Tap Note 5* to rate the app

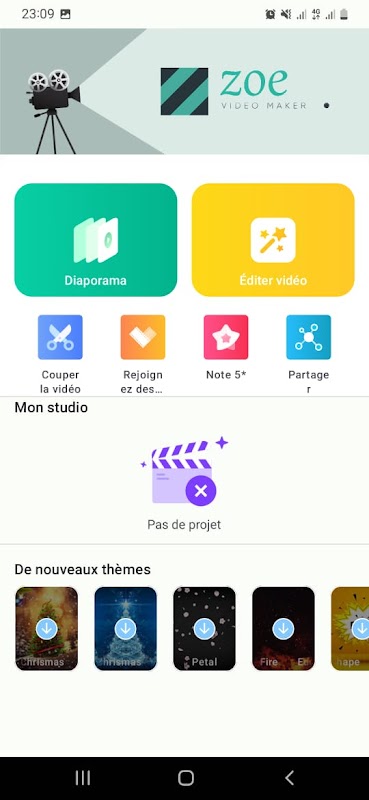click(226, 348)
